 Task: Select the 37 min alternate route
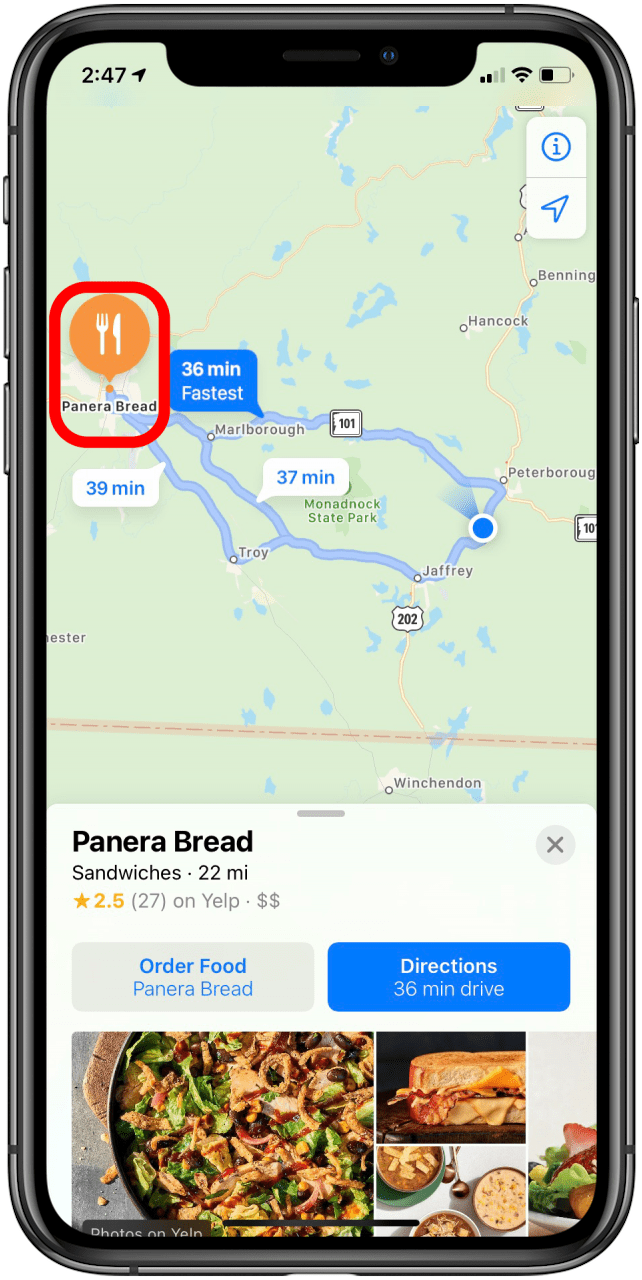(x=305, y=477)
